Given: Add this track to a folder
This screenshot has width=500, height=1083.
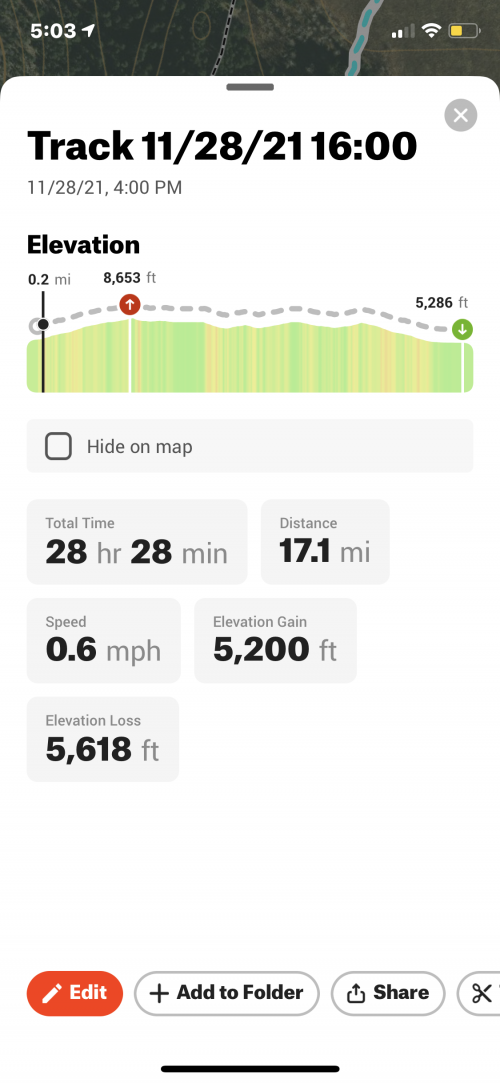Looking at the screenshot, I should (x=227, y=993).
